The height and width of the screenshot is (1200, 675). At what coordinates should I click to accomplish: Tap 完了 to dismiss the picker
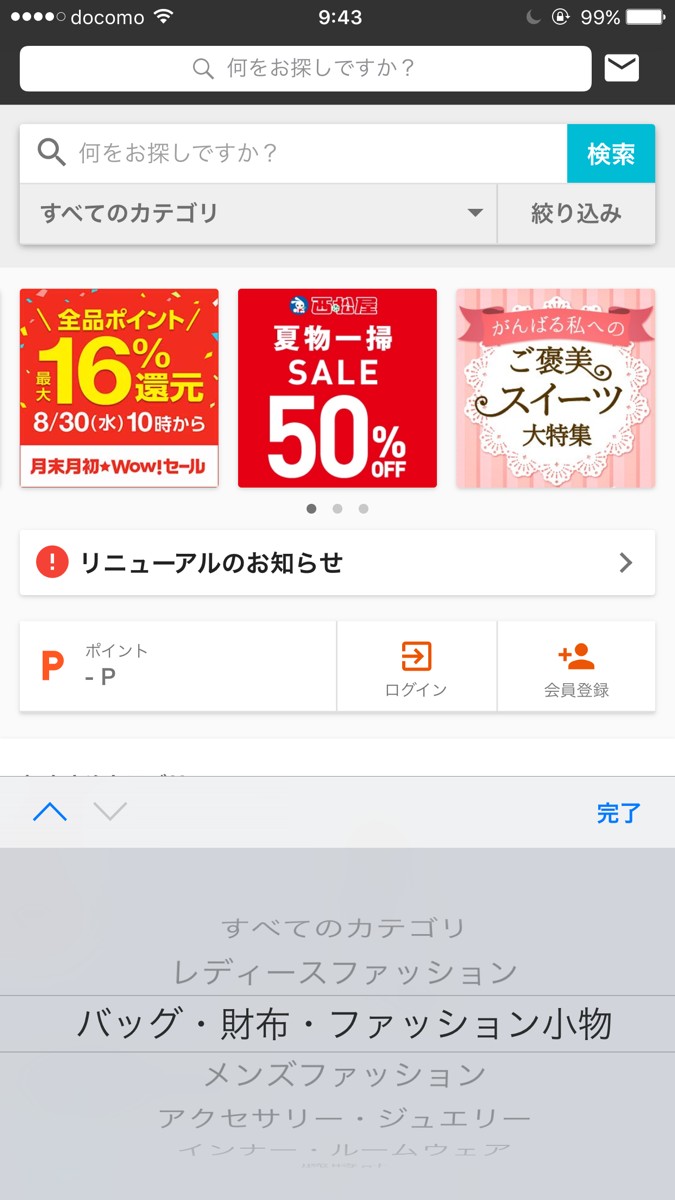coord(618,813)
